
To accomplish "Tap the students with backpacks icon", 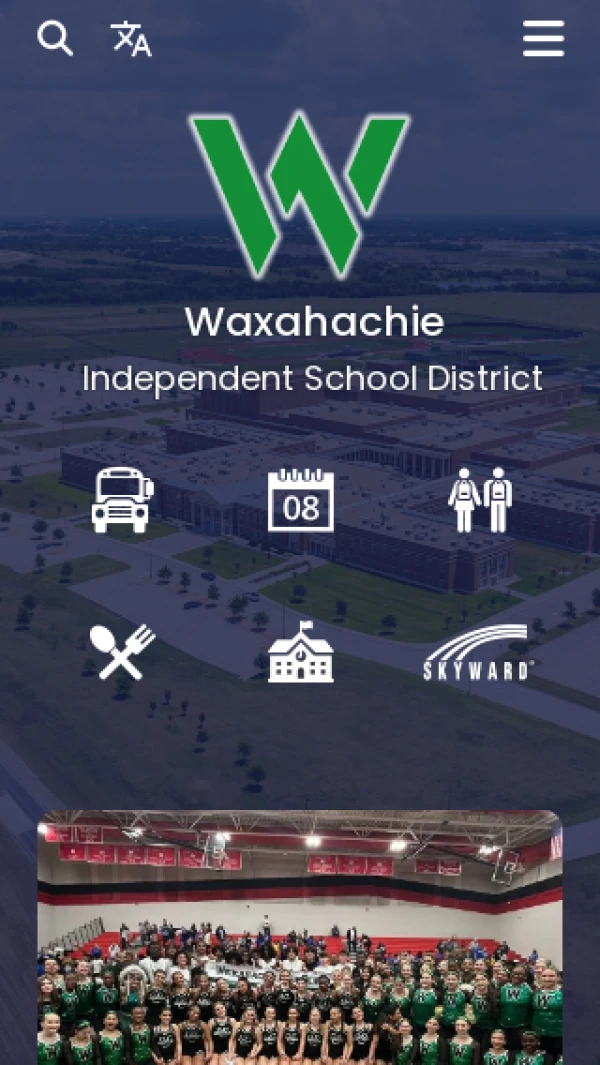I will pos(480,500).
